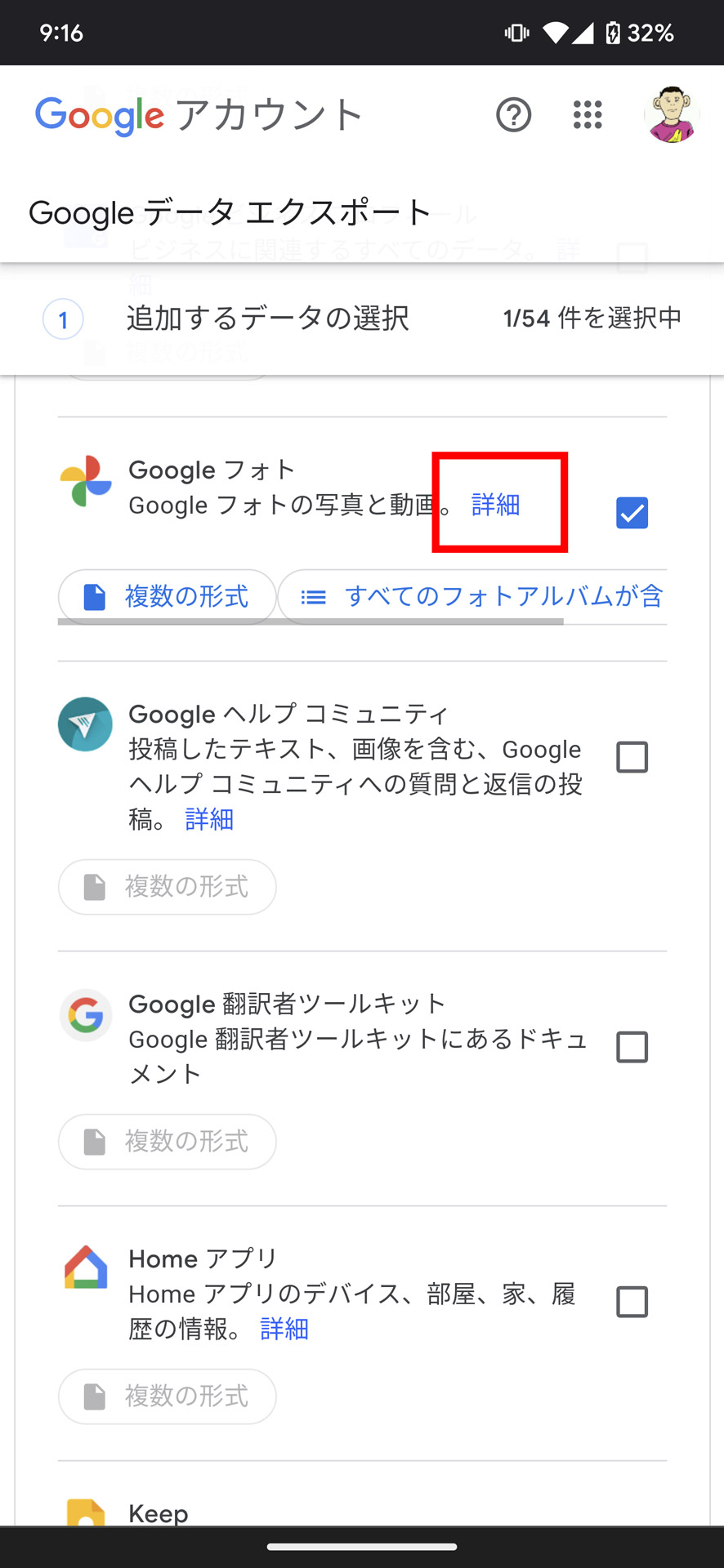Uncheck the Google フォト checkbox

631,513
